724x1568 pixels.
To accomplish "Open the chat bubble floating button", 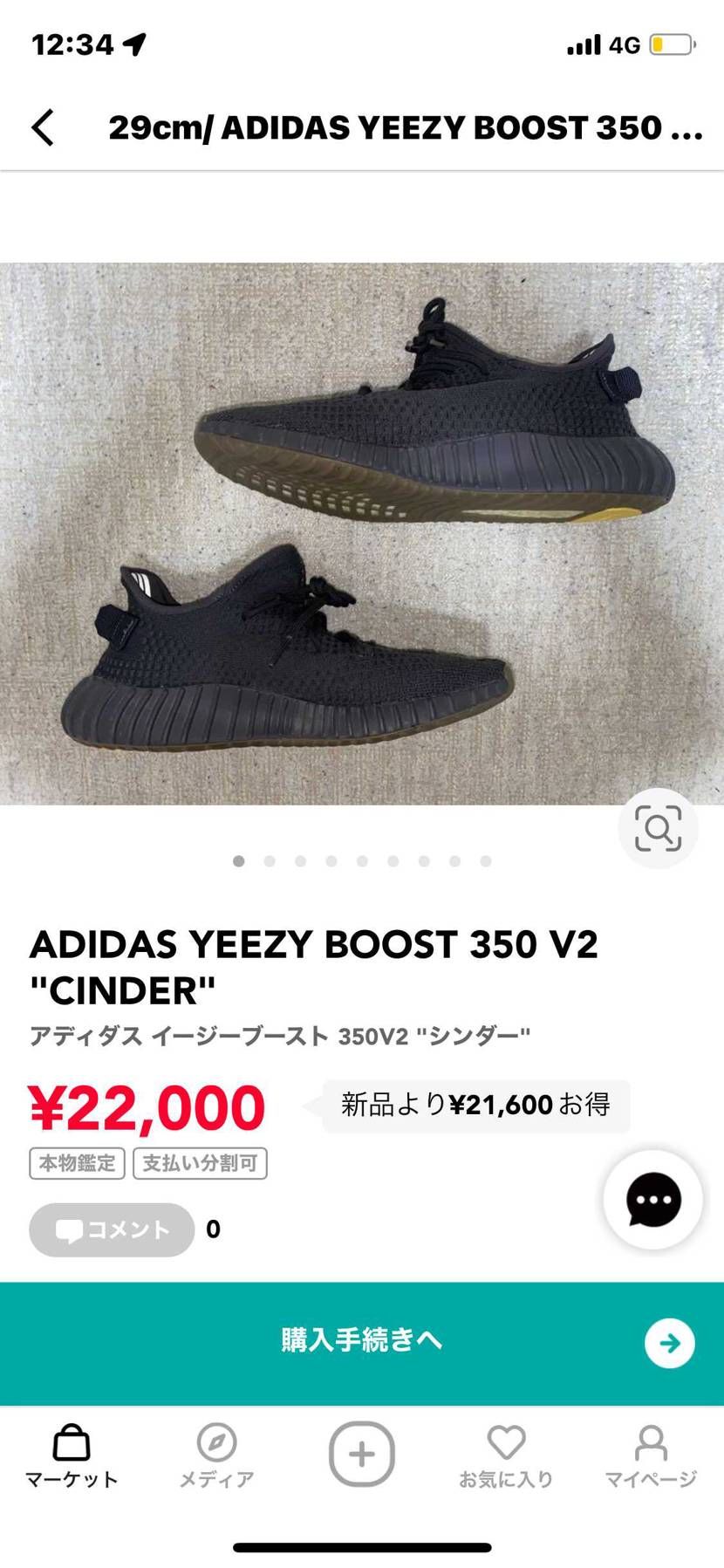I will 653,1200.
